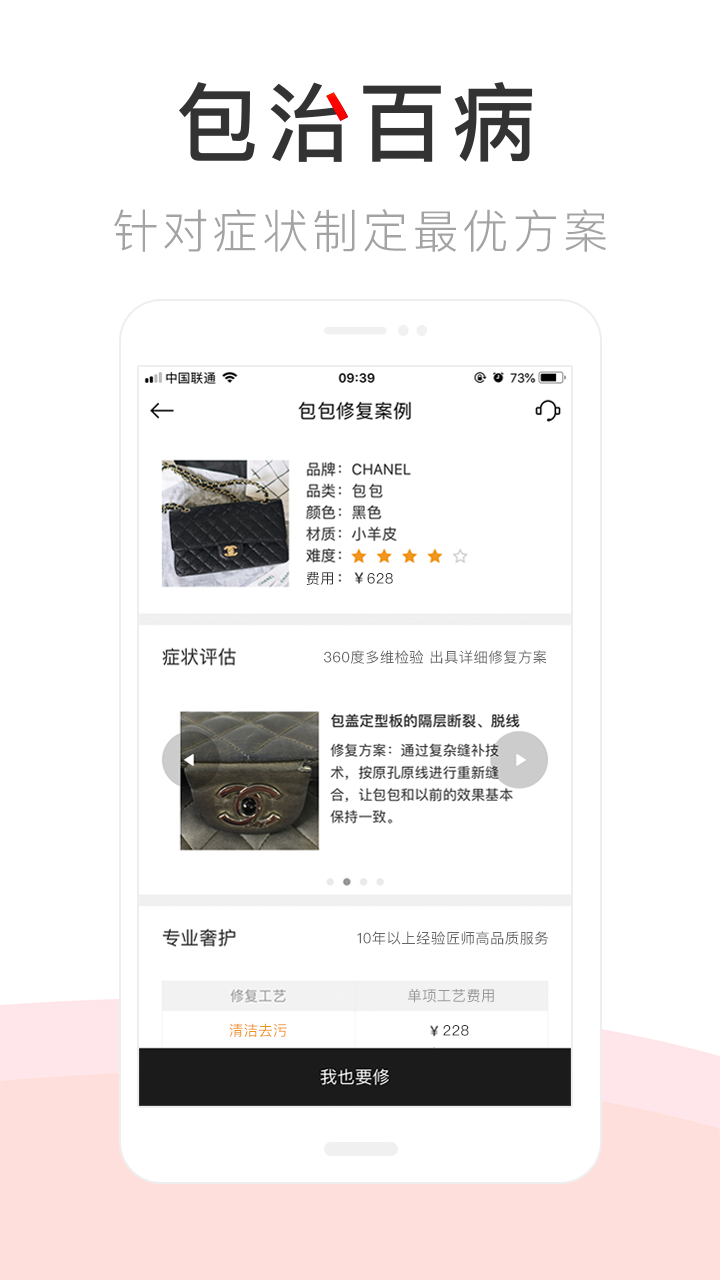
Task: Tap the 73% battery level indicator
Action: (521, 377)
